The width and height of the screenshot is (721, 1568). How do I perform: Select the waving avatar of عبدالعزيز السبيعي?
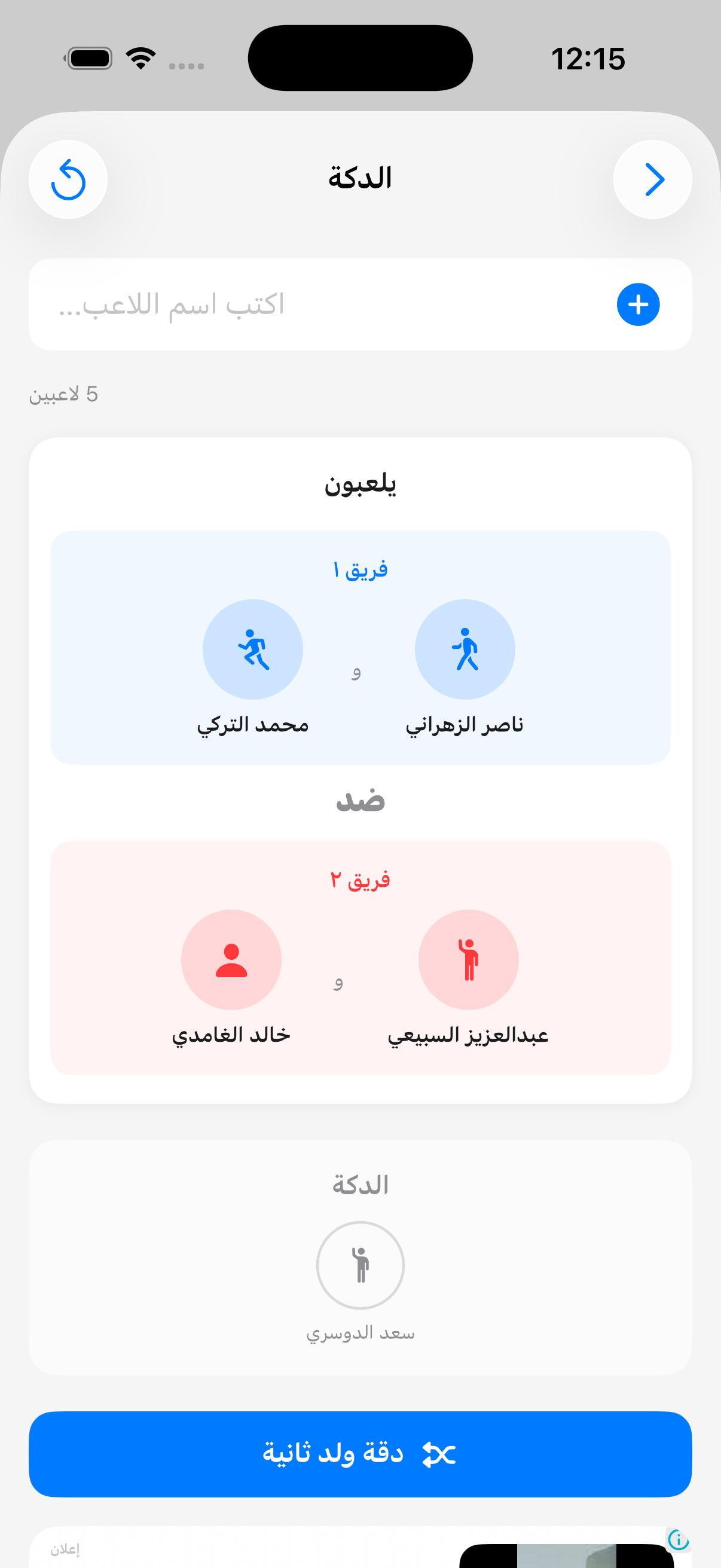coord(469,959)
